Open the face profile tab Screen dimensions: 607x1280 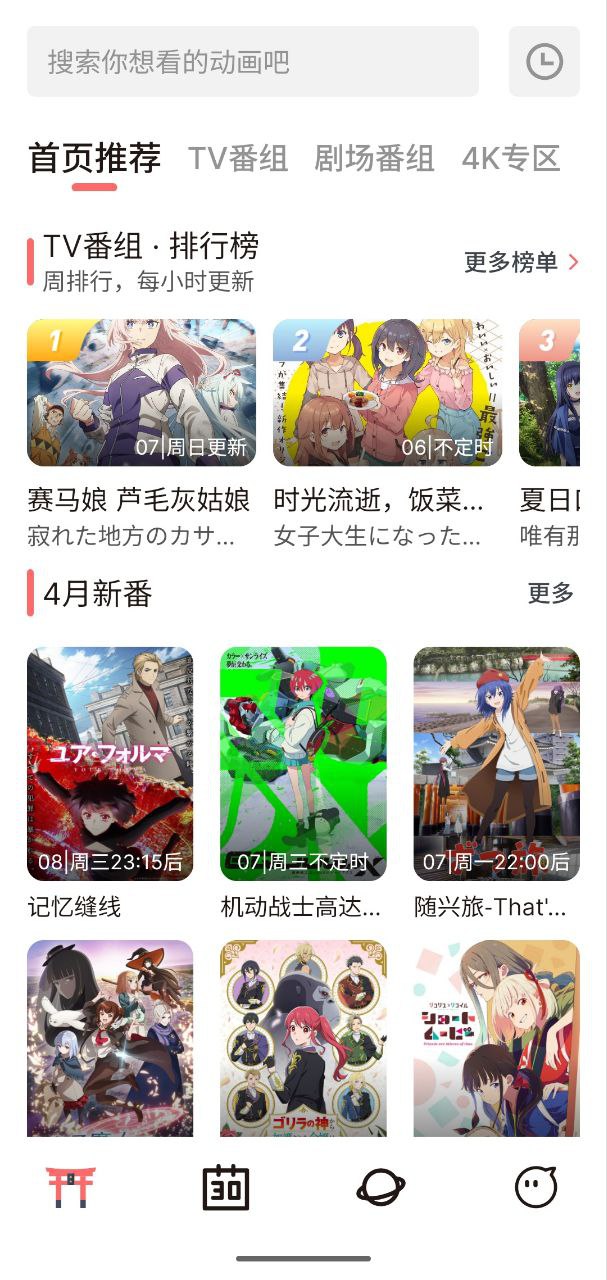[x=536, y=1187]
